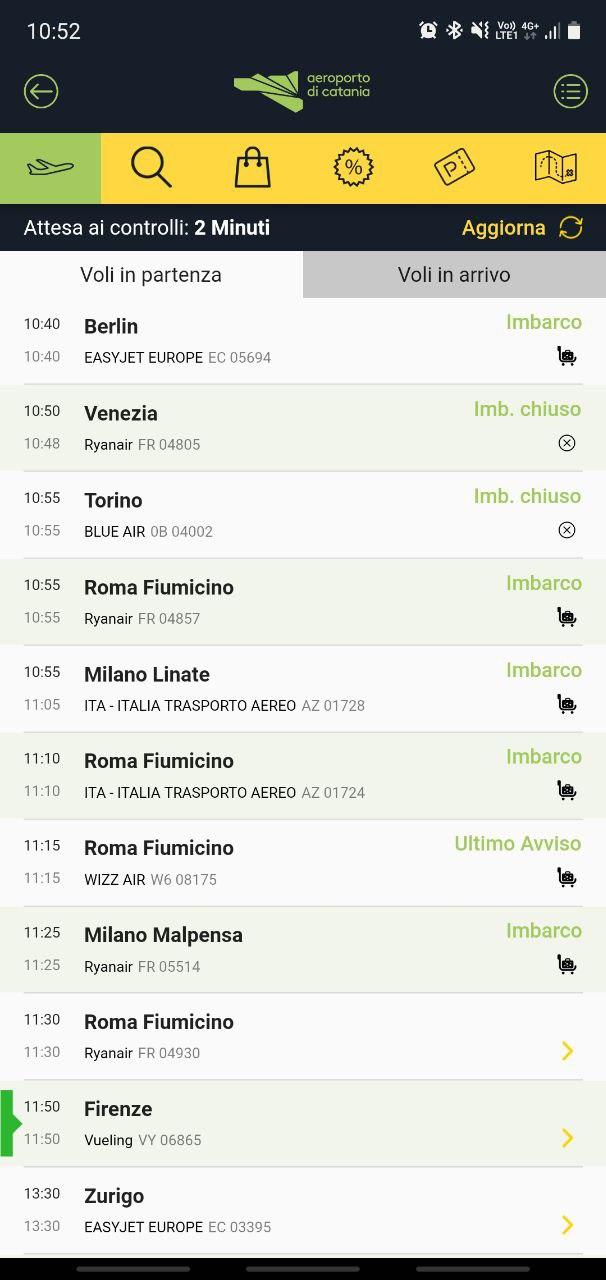Select Voli in partenza tab

click(151, 275)
